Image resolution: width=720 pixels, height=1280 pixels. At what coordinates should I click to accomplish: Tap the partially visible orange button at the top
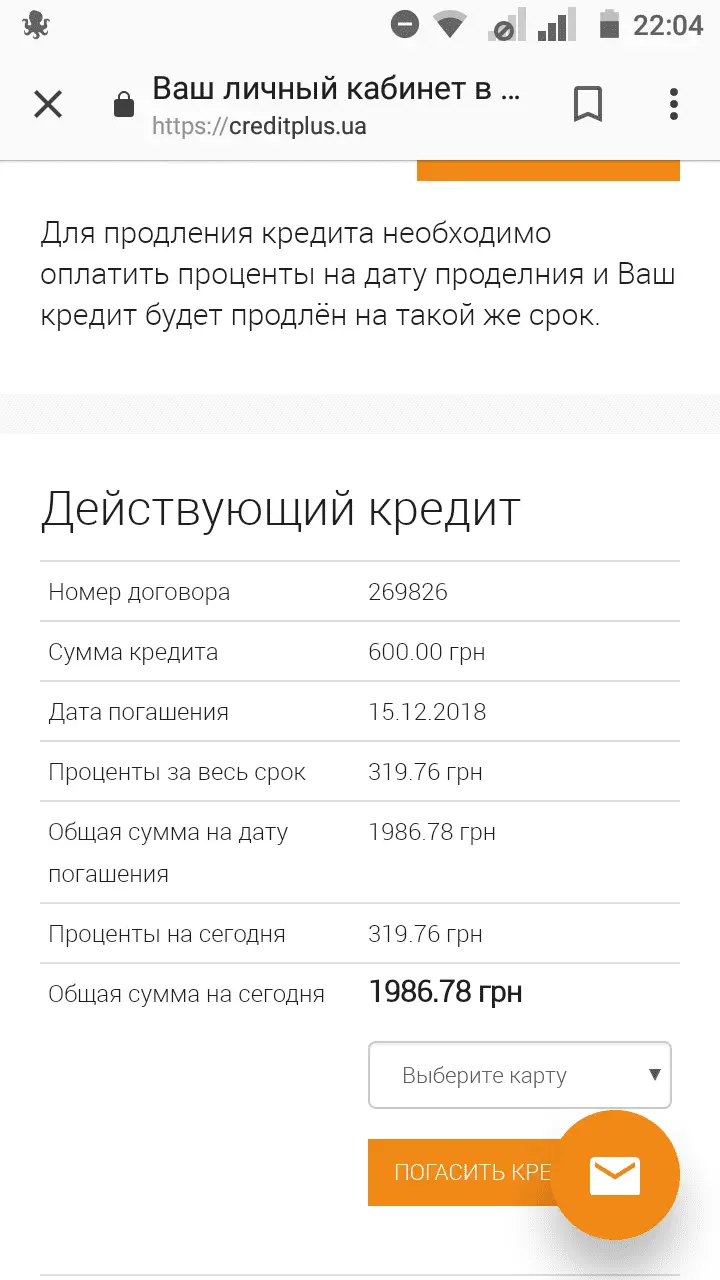548,171
